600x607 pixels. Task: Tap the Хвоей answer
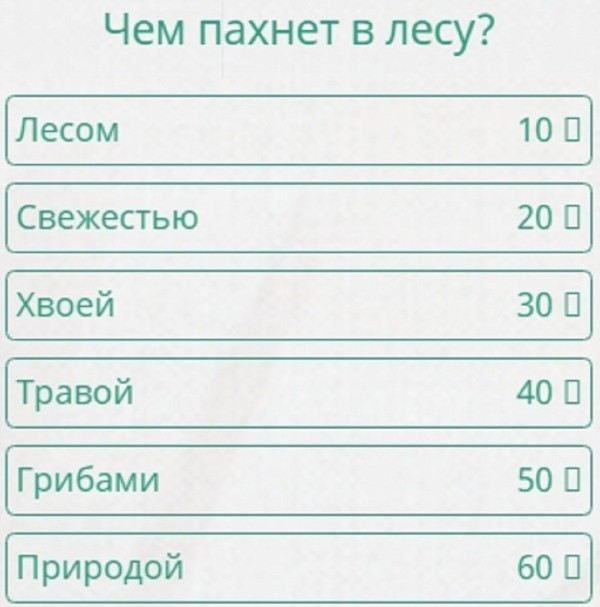click(298, 305)
